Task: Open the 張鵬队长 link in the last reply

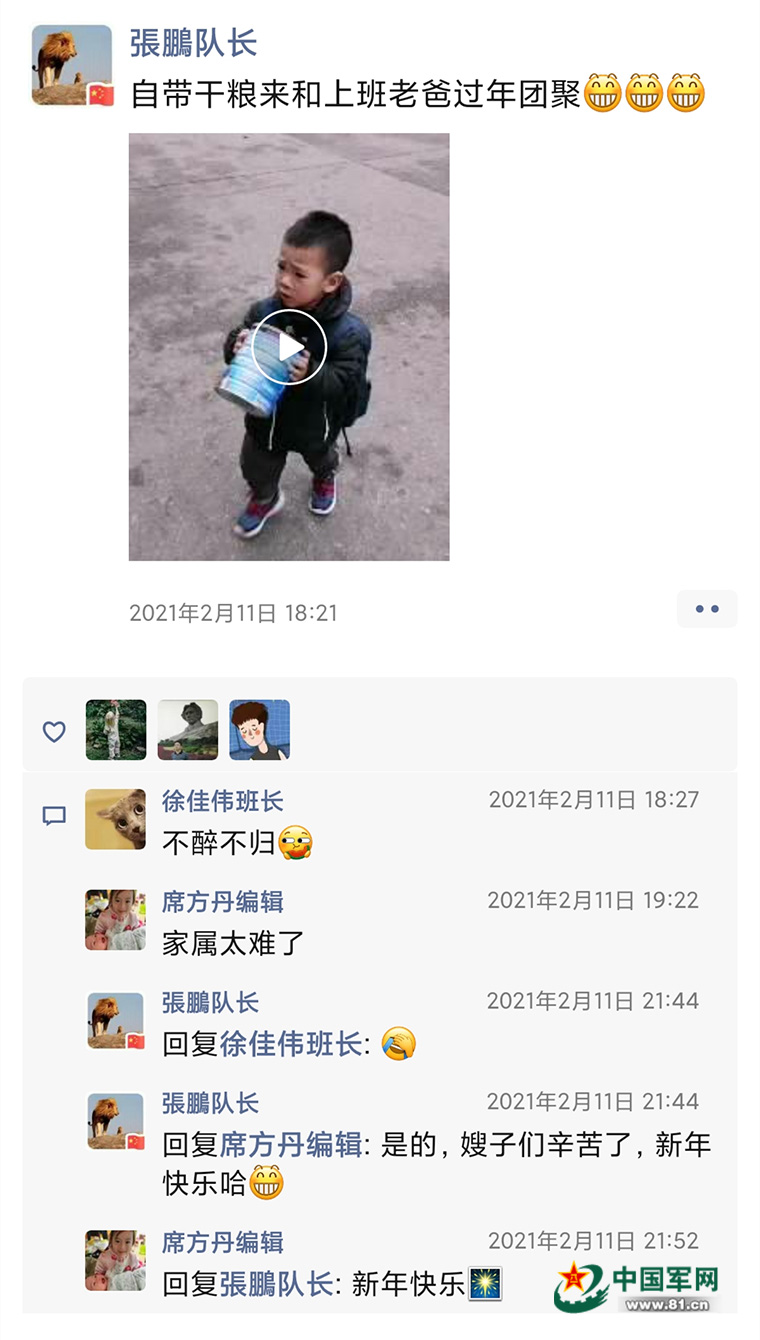Action: [276, 1285]
